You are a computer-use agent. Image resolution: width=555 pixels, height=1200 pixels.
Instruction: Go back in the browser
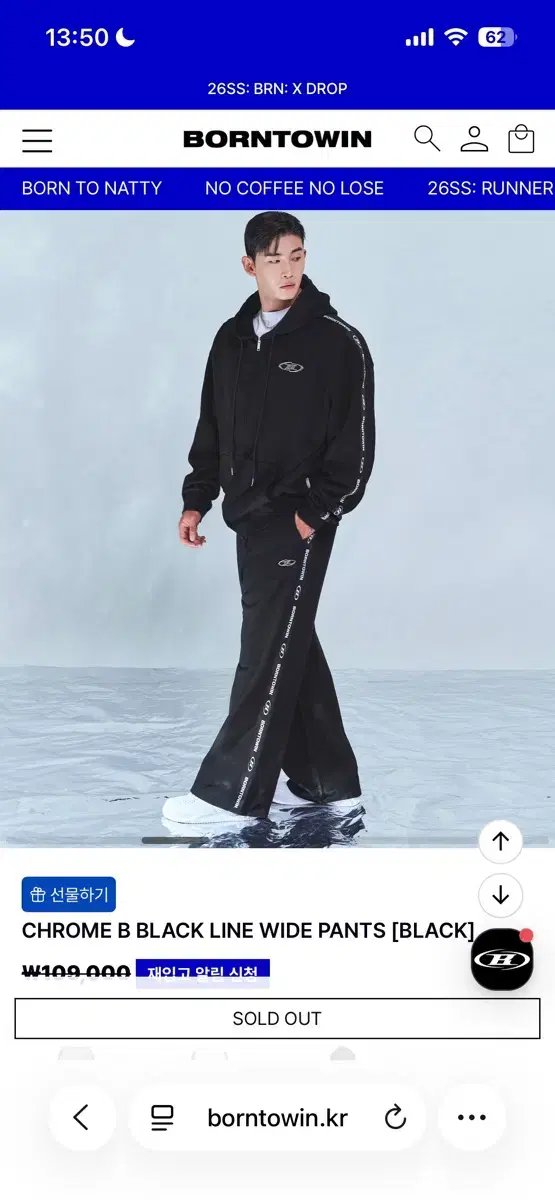(82, 1117)
